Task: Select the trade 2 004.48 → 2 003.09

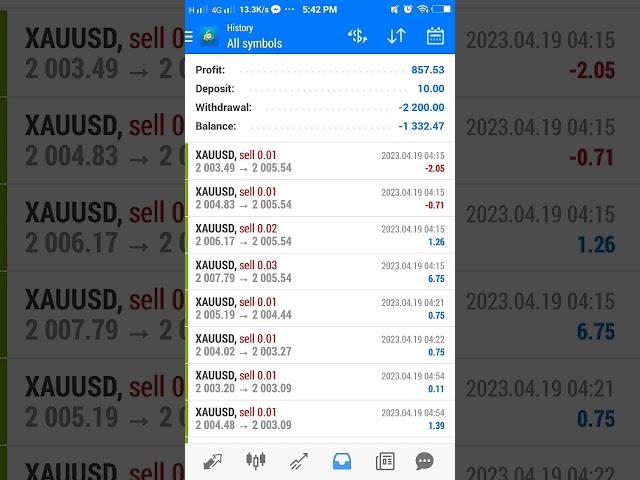Action: click(x=319, y=418)
